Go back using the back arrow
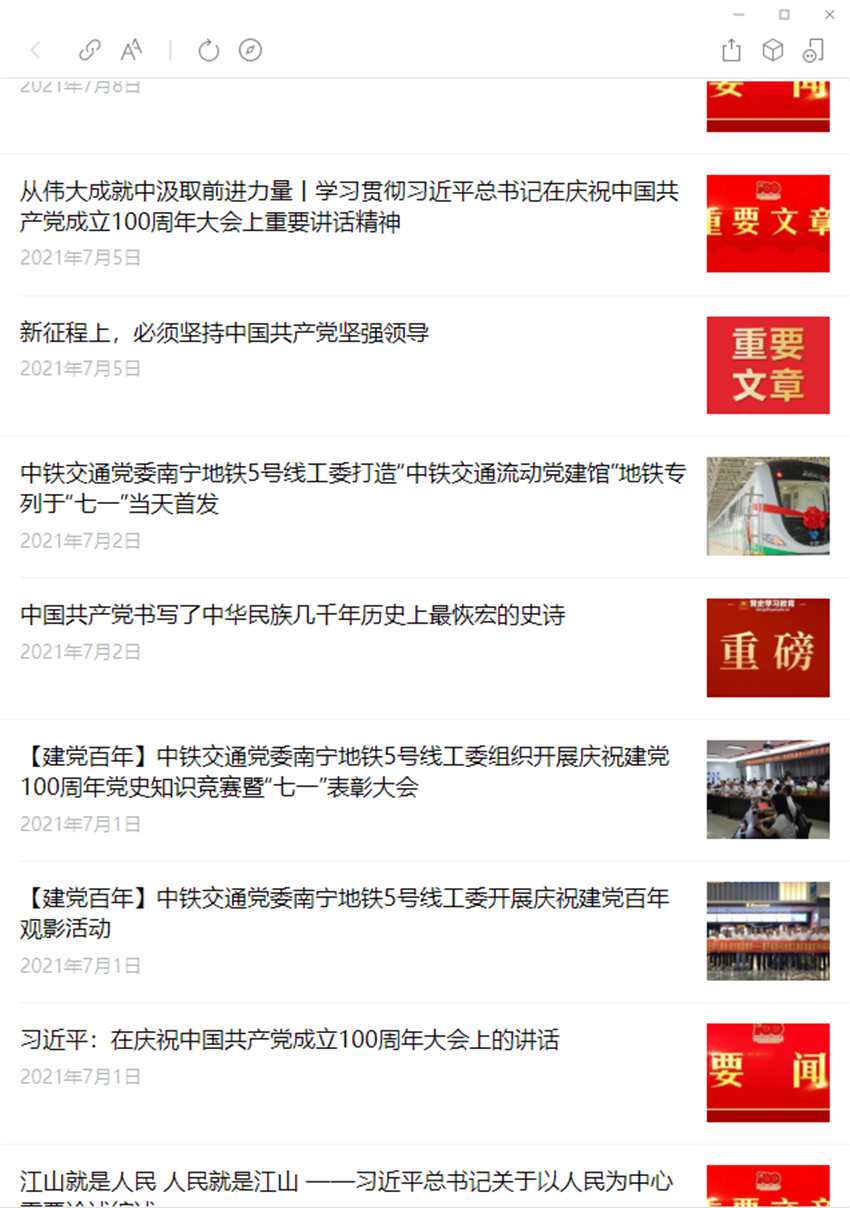Image resolution: width=850 pixels, height=1208 pixels. (x=36, y=50)
